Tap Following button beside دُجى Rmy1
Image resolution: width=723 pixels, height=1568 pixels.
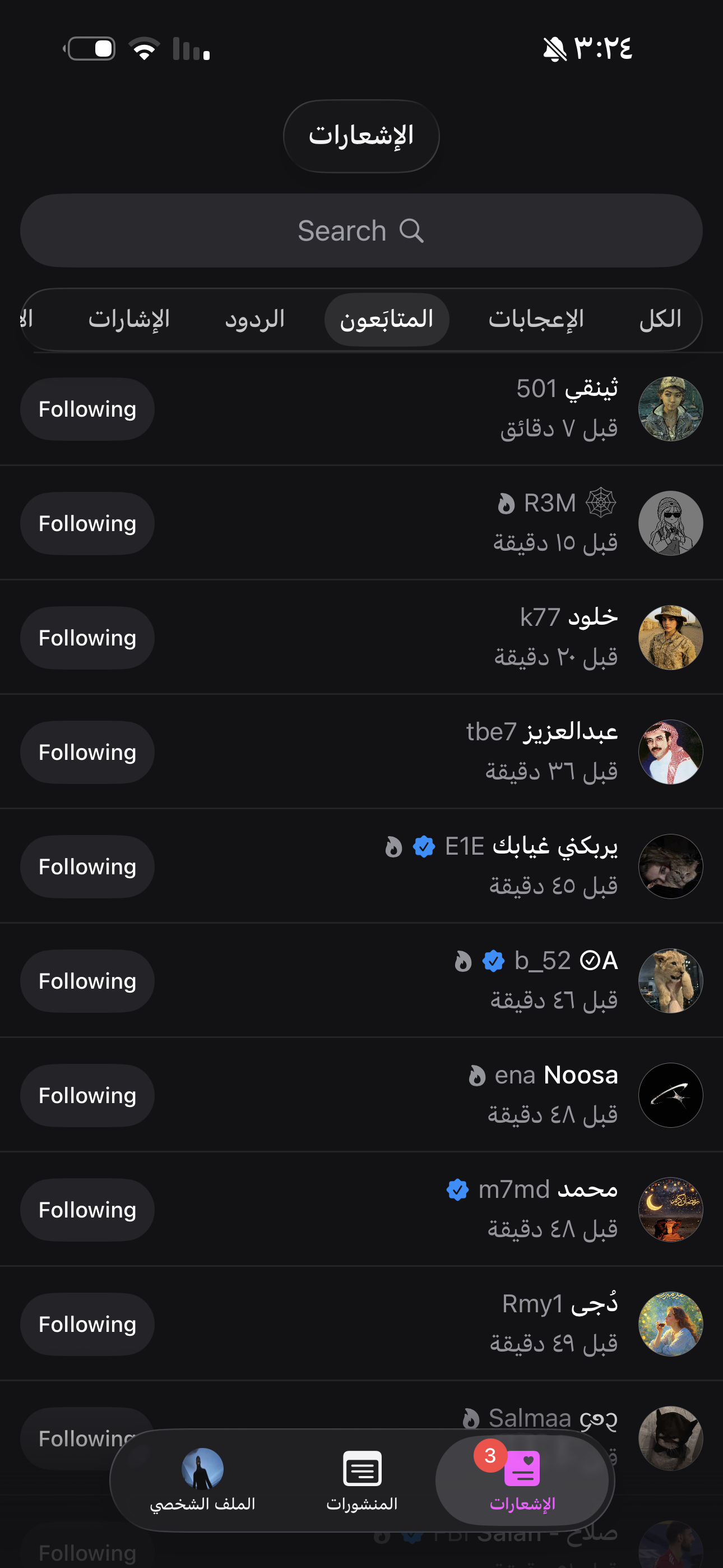click(x=87, y=1325)
